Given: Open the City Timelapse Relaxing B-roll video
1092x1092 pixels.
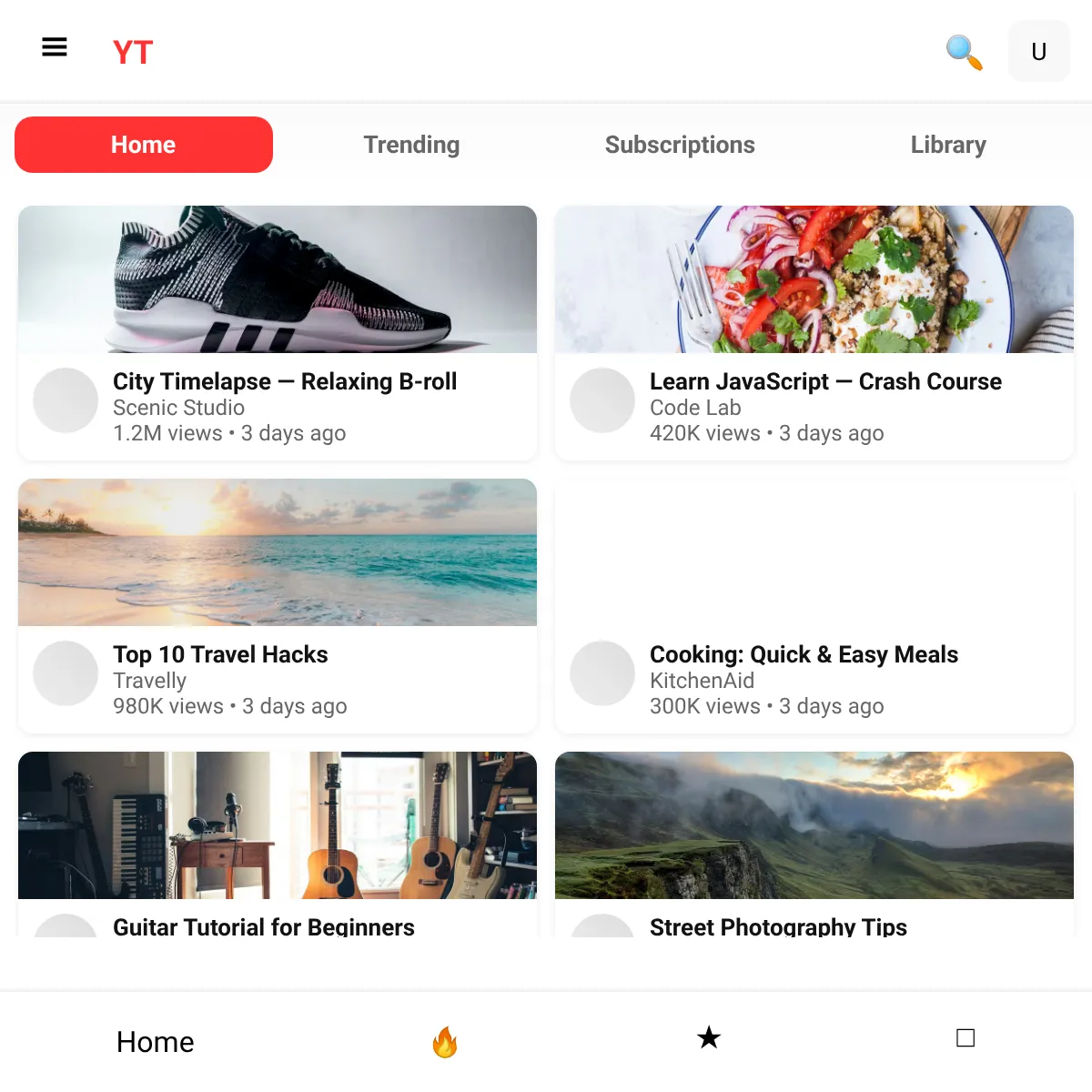Looking at the screenshot, I should [278, 333].
